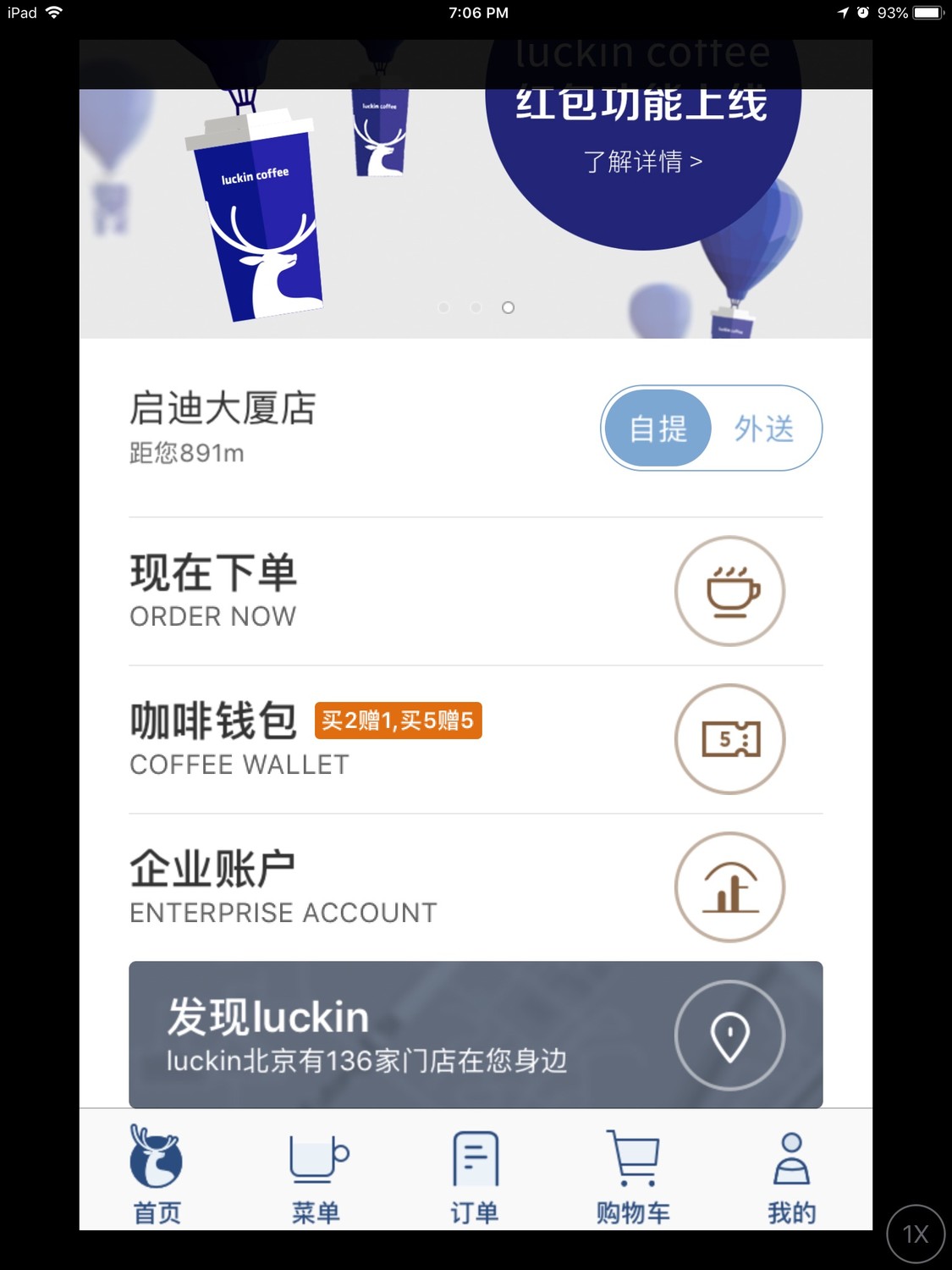This screenshot has width=952, height=1270.
Task: Switch to the 菜单 menu tab
Action: click(x=316, y=1173)
